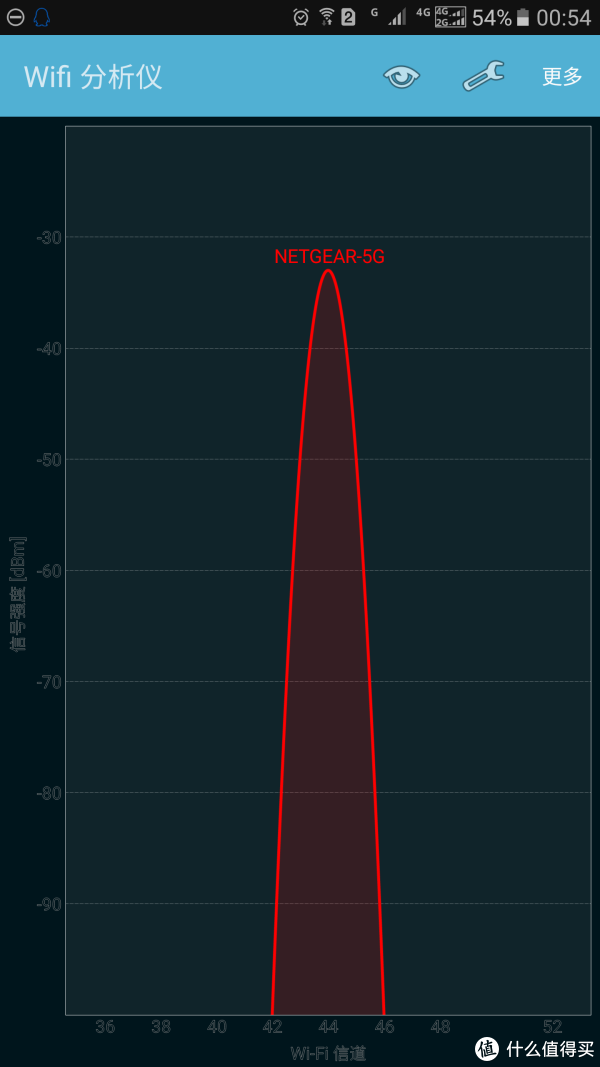This screenshot has height=1067, width=600.
Task: Open the eye view selector
Action: pos(401,76)
